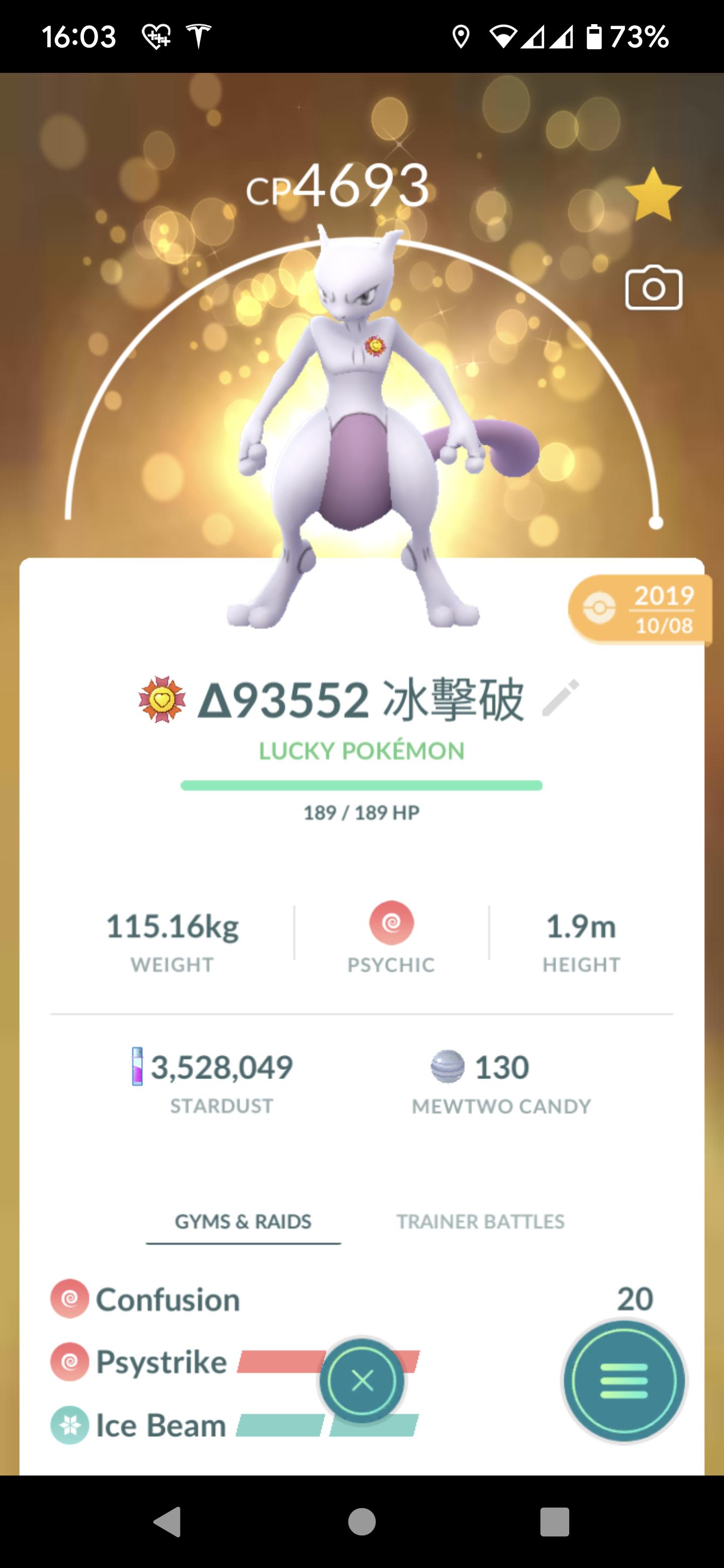The image size is (724, 1568).
Task: Open the round menu button with three lines
Action: click(x=624, y=1381)
